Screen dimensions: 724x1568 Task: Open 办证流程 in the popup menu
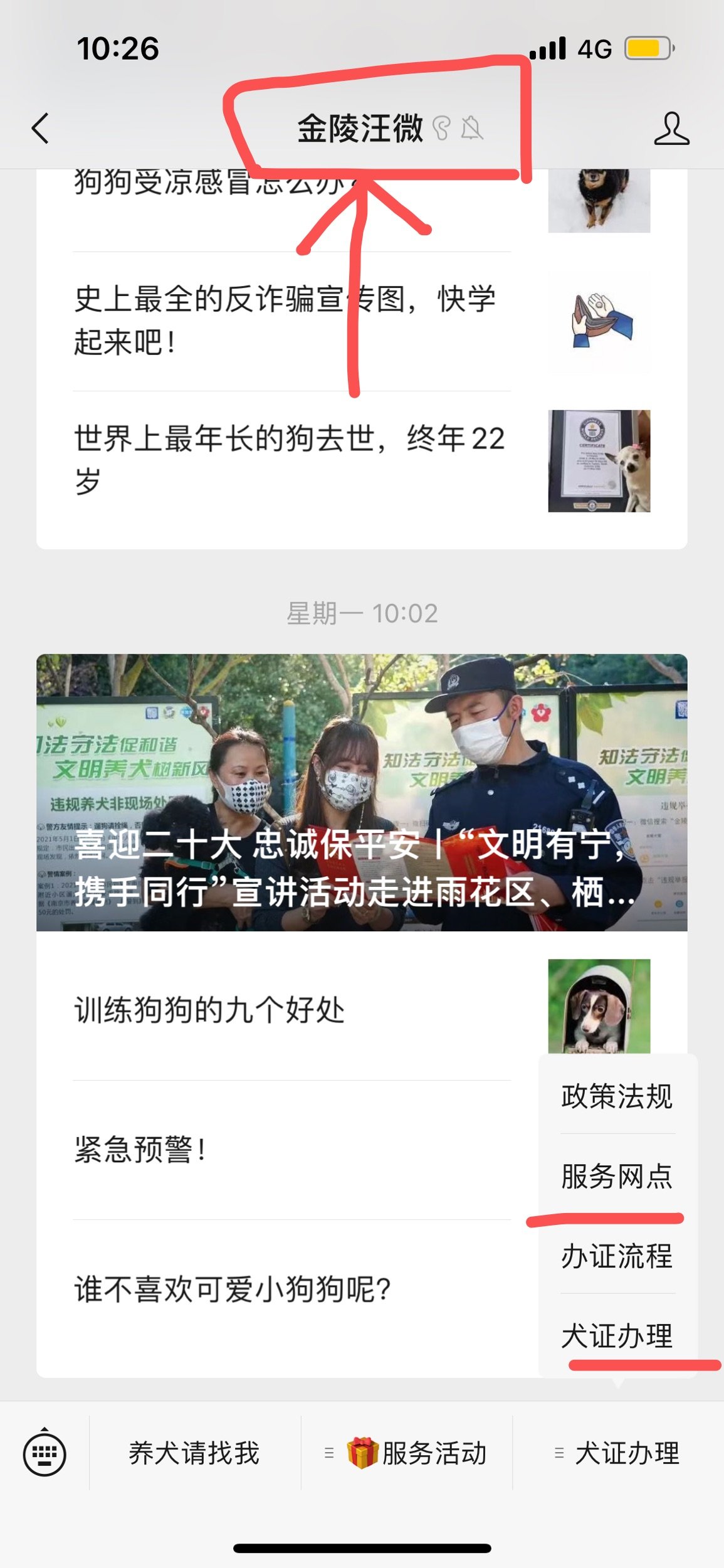pyautogui.click(x=617, y=1255)
